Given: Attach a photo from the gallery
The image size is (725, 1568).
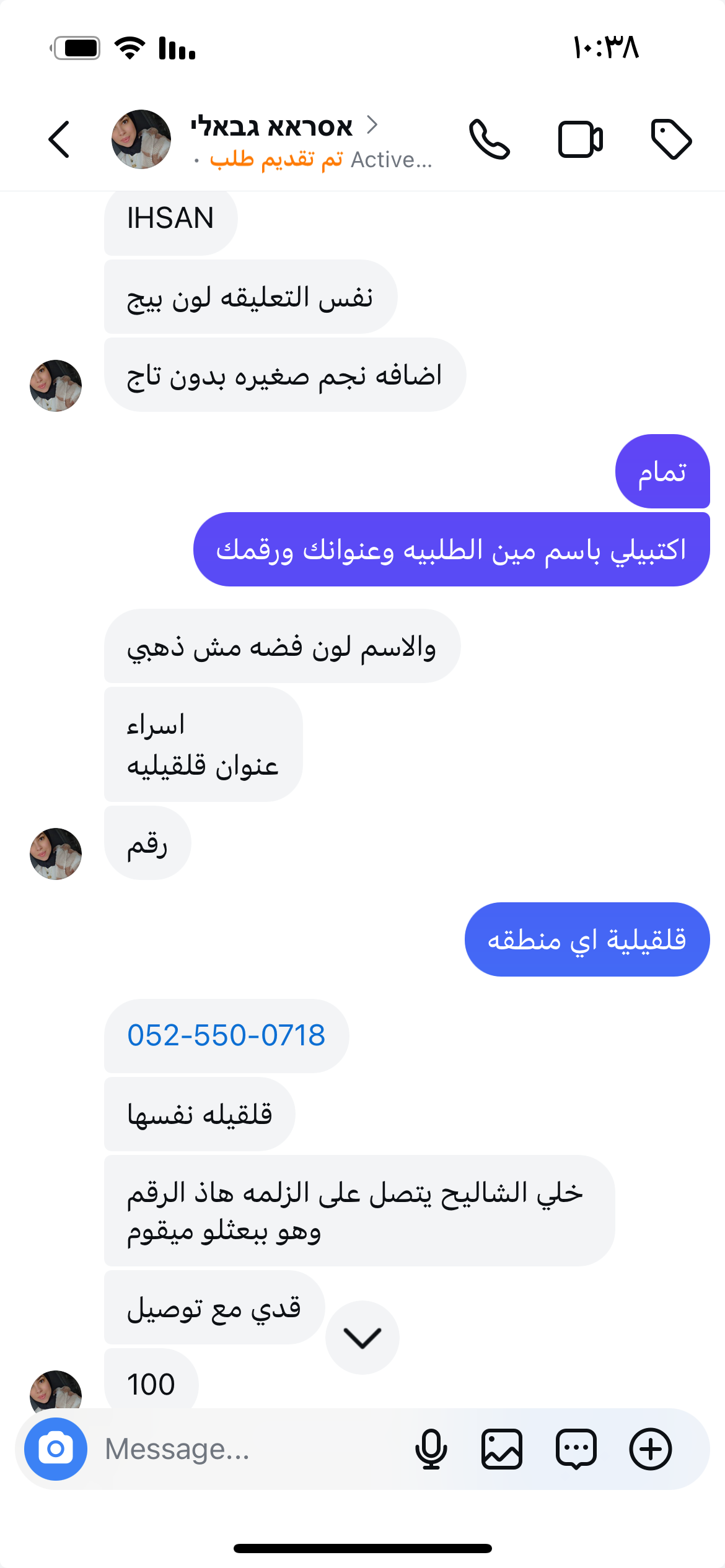Looking at the screenshot, I should [502, 1449].
